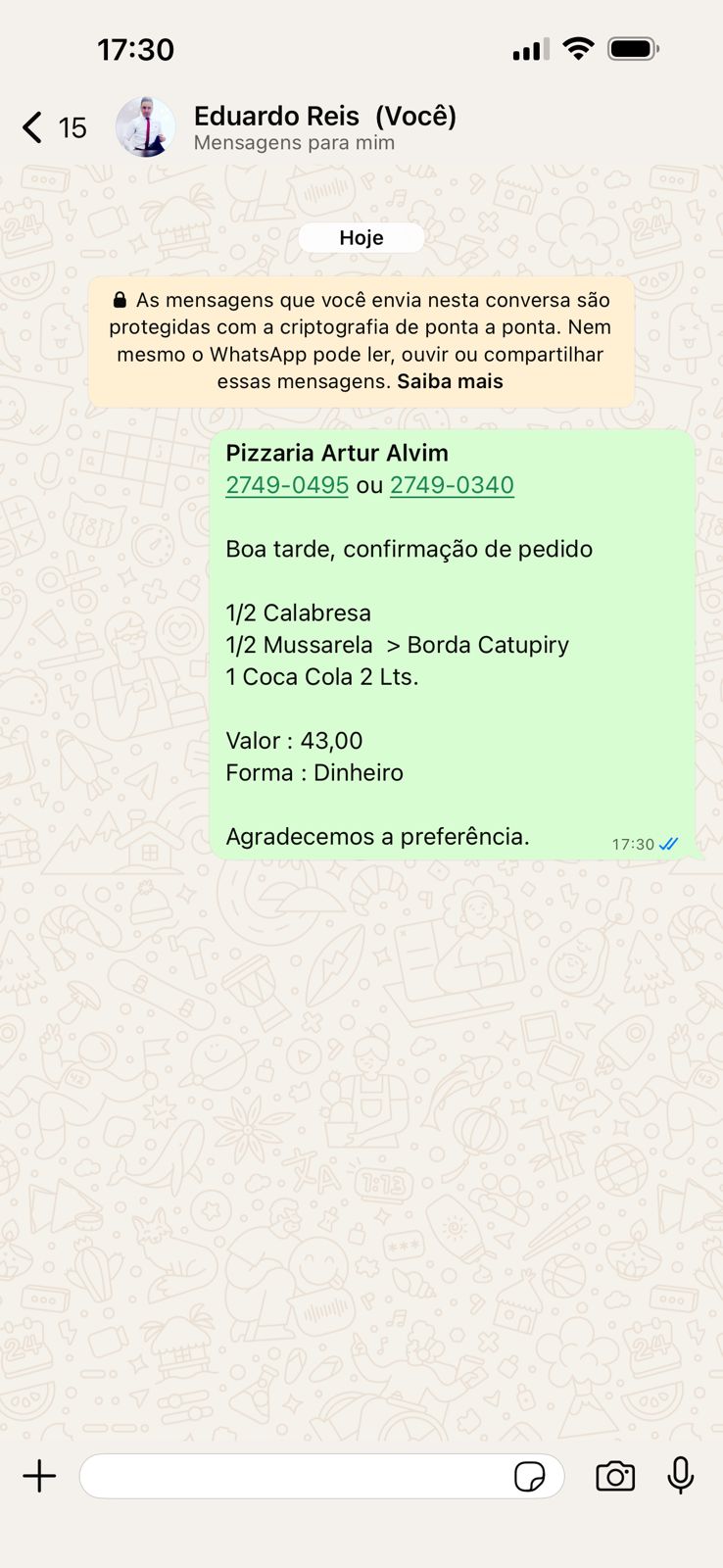Viewport: 723px width, 1568px height.
Task: View Eduardo Reis profile picture
Action: click(146, 127)
